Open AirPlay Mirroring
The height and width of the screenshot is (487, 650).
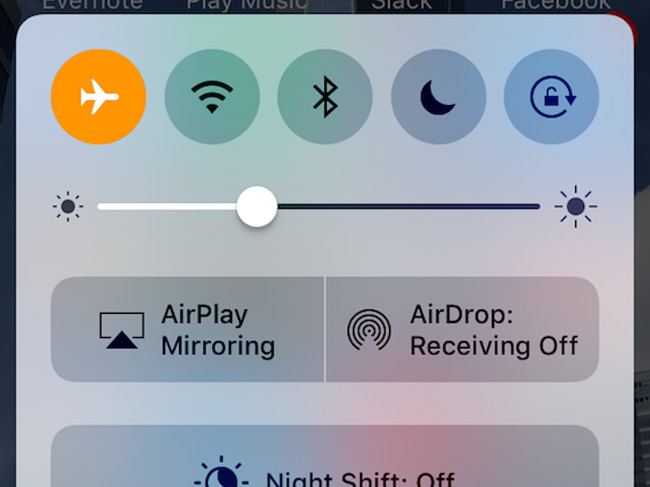188,330
